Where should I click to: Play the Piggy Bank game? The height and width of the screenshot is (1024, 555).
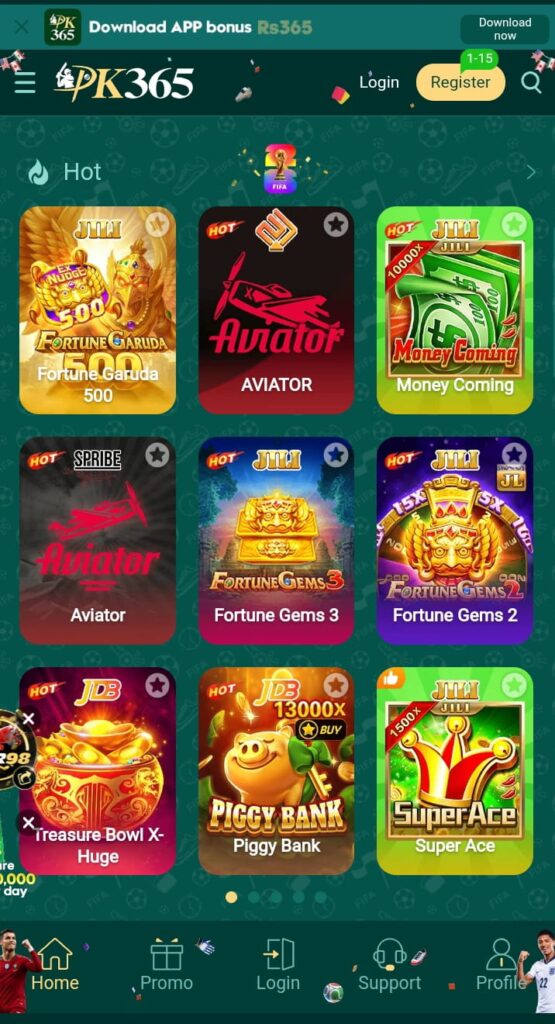tap(276, 771)
